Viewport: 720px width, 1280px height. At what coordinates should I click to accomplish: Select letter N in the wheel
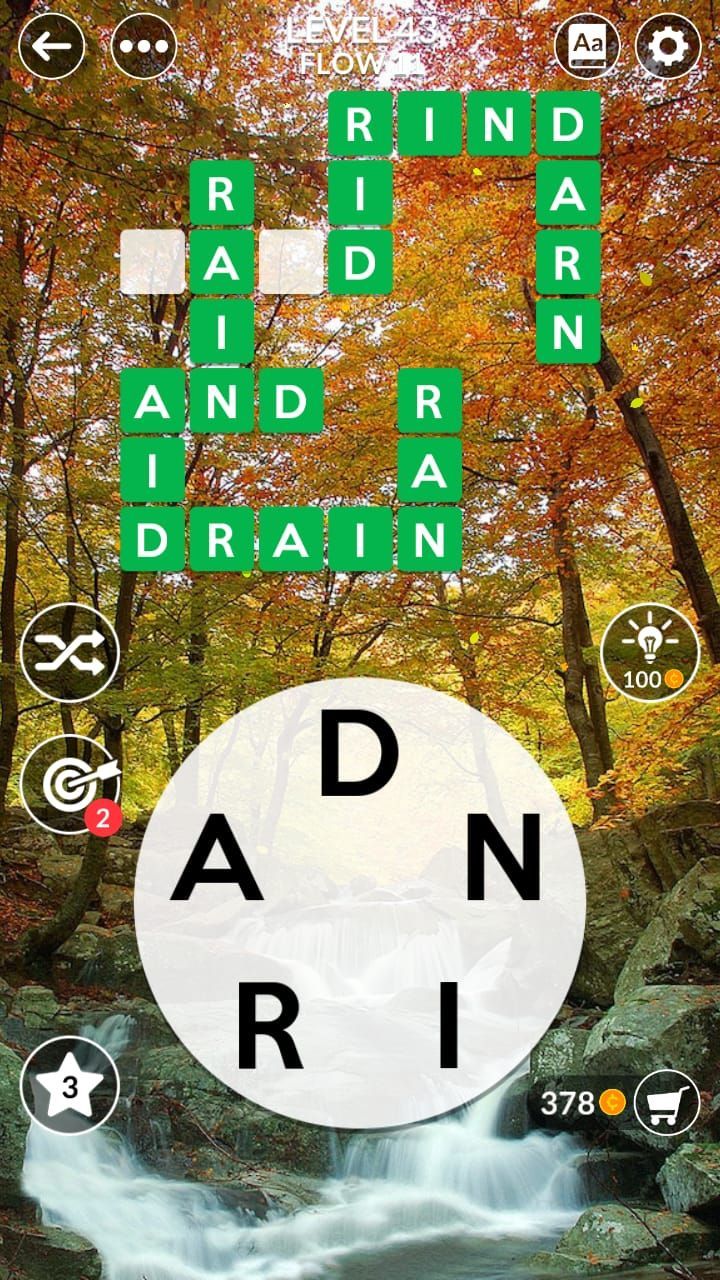(x=504, y=866)
